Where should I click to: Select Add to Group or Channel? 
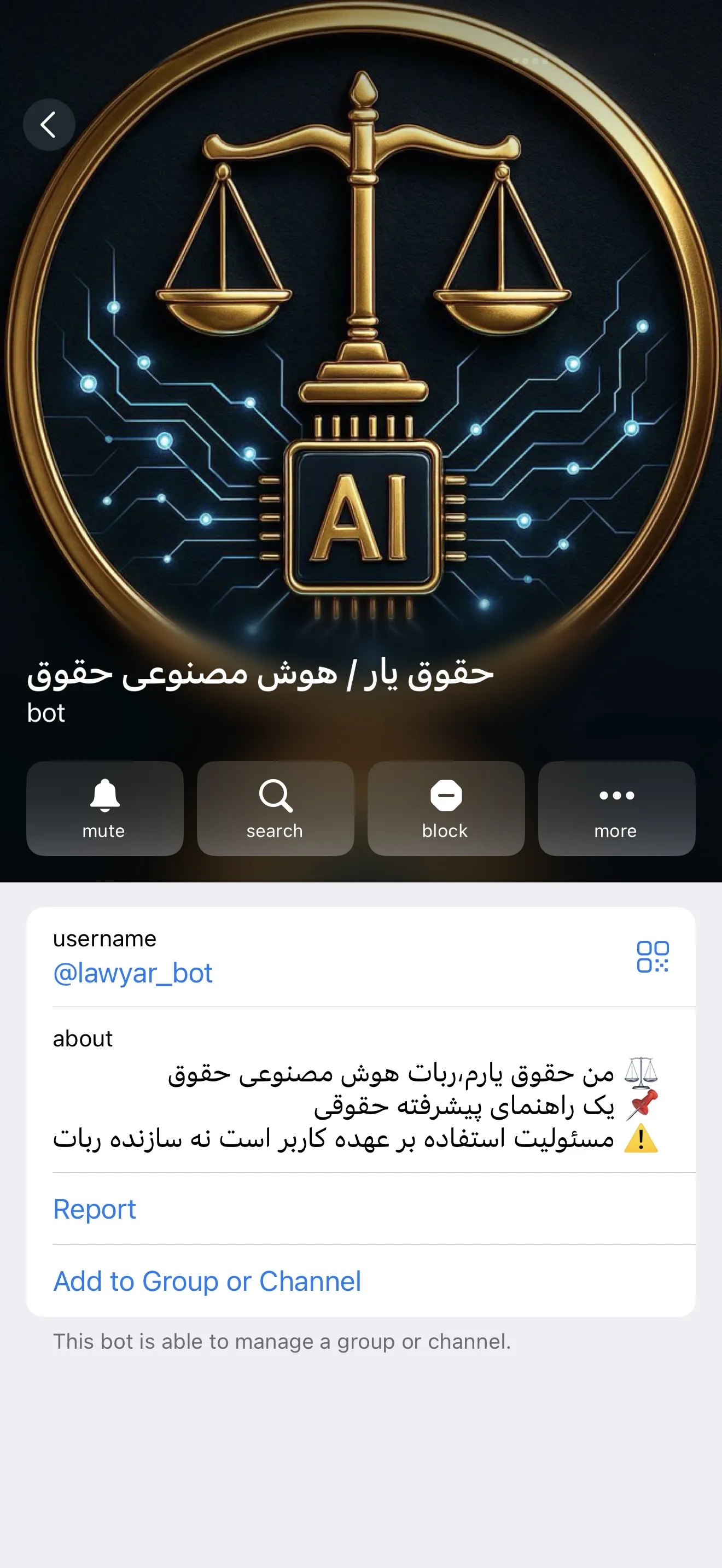pos(207,1280)
